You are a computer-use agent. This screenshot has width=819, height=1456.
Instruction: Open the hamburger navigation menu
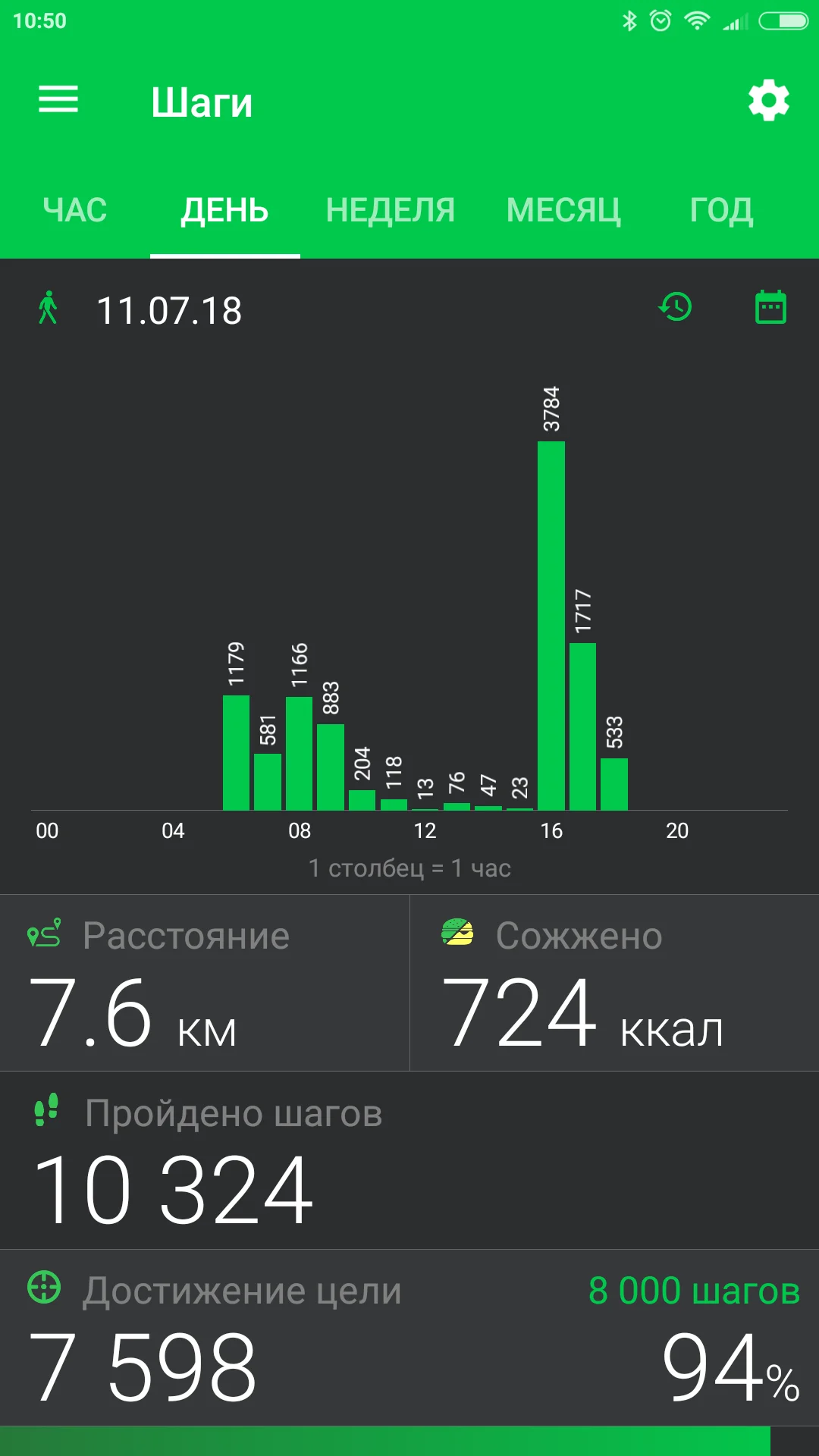coord(58,99)
